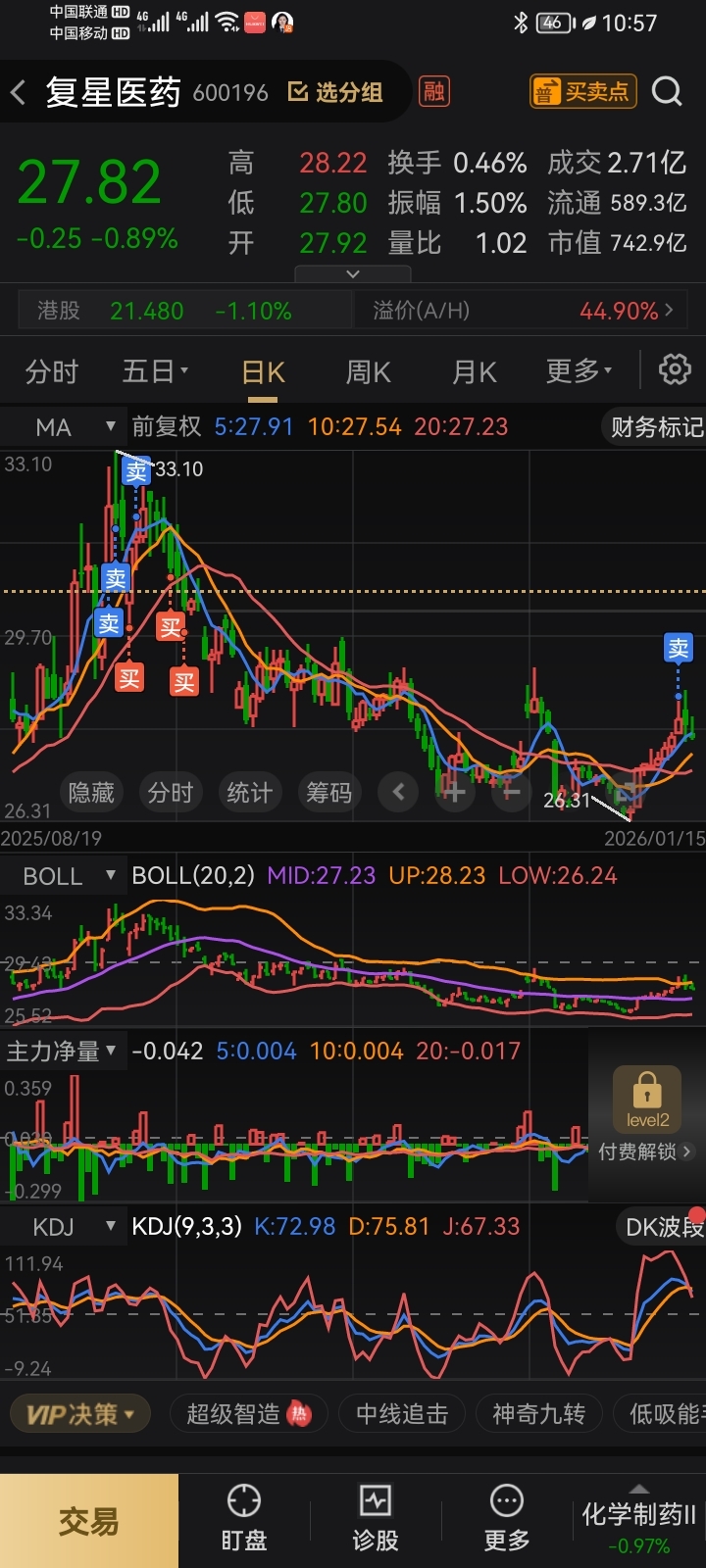The height and width of the screenshot is (1568, 706).
Task: Open the stock search magnifier
Action: click(667, 91)
